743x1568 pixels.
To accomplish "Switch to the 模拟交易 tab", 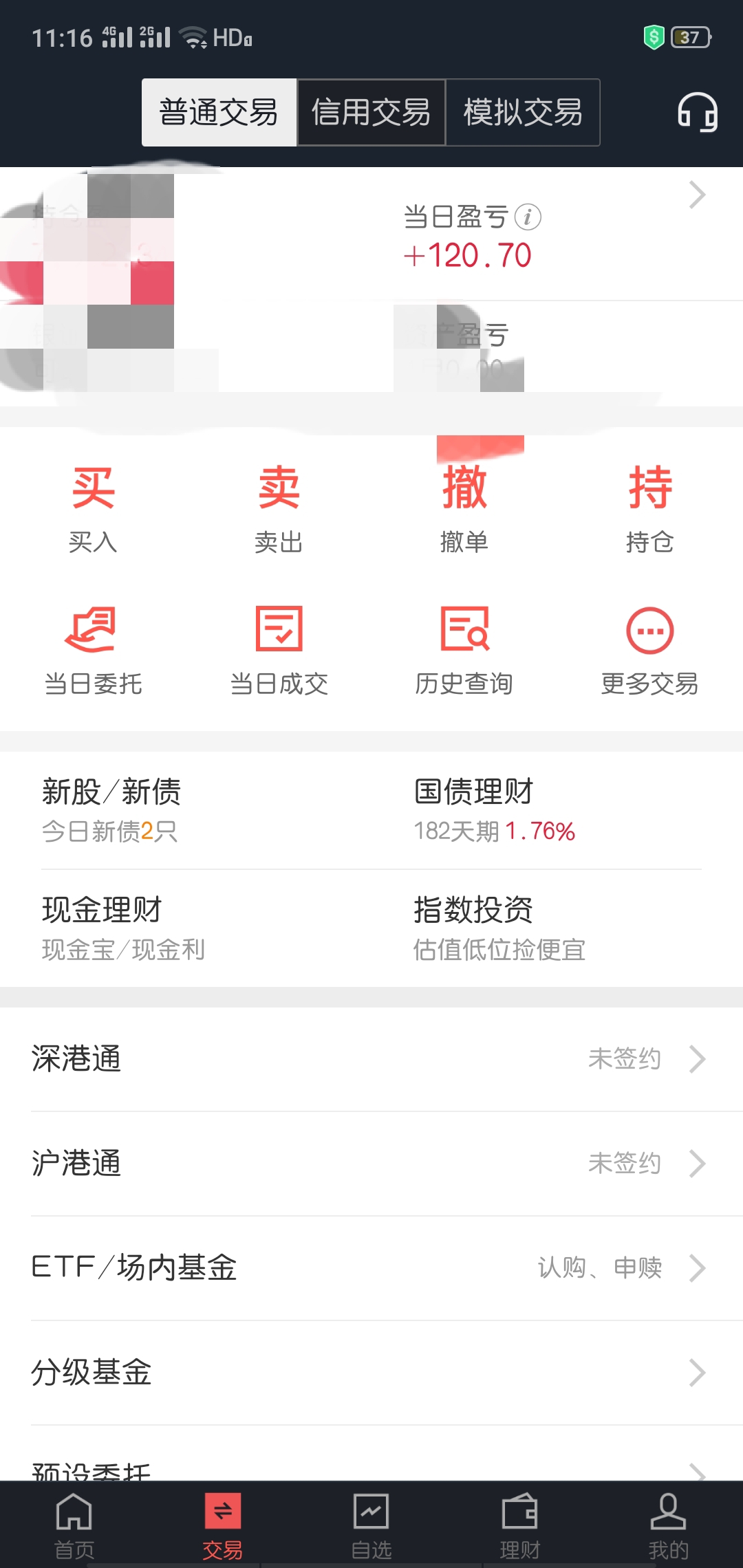I will point(523,112).
